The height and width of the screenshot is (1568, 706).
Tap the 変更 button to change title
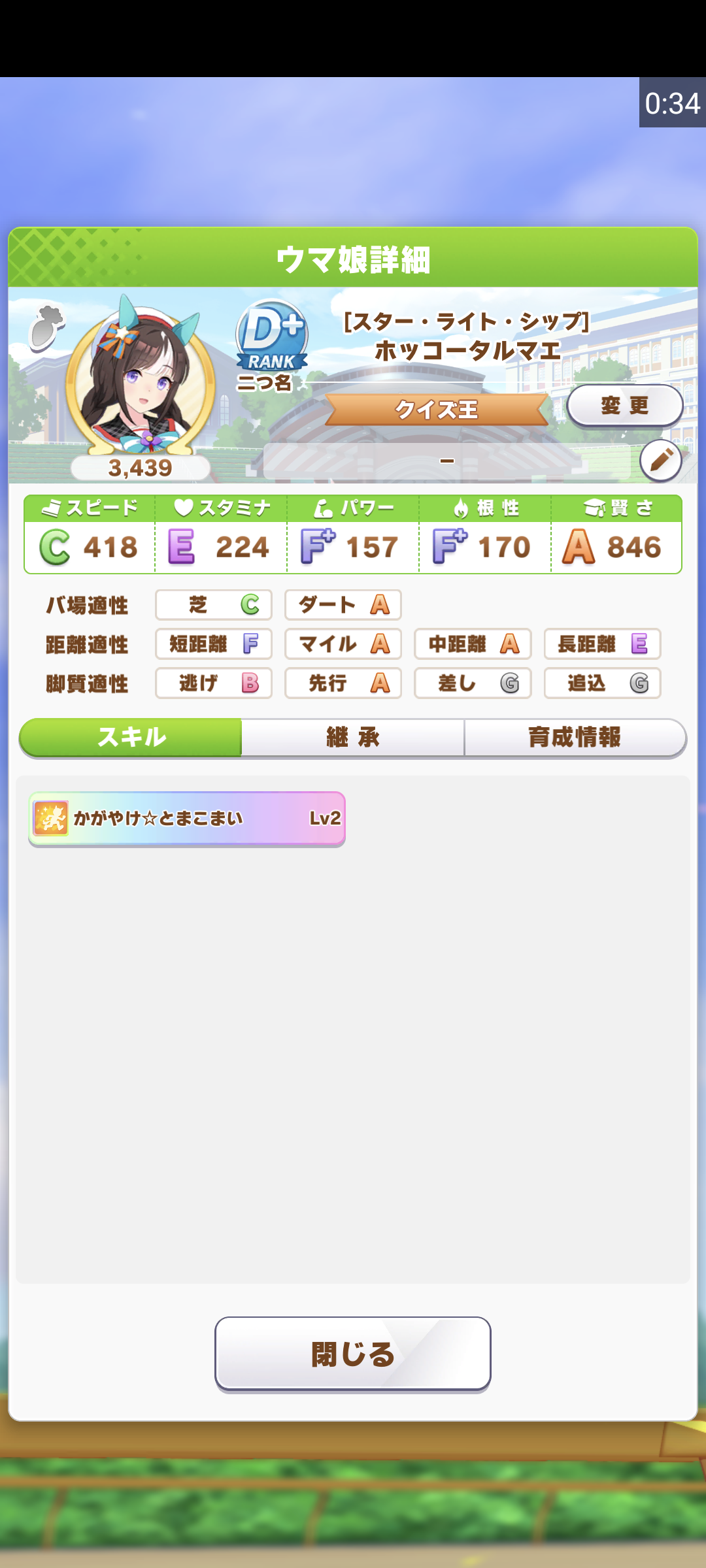point(625,406)
